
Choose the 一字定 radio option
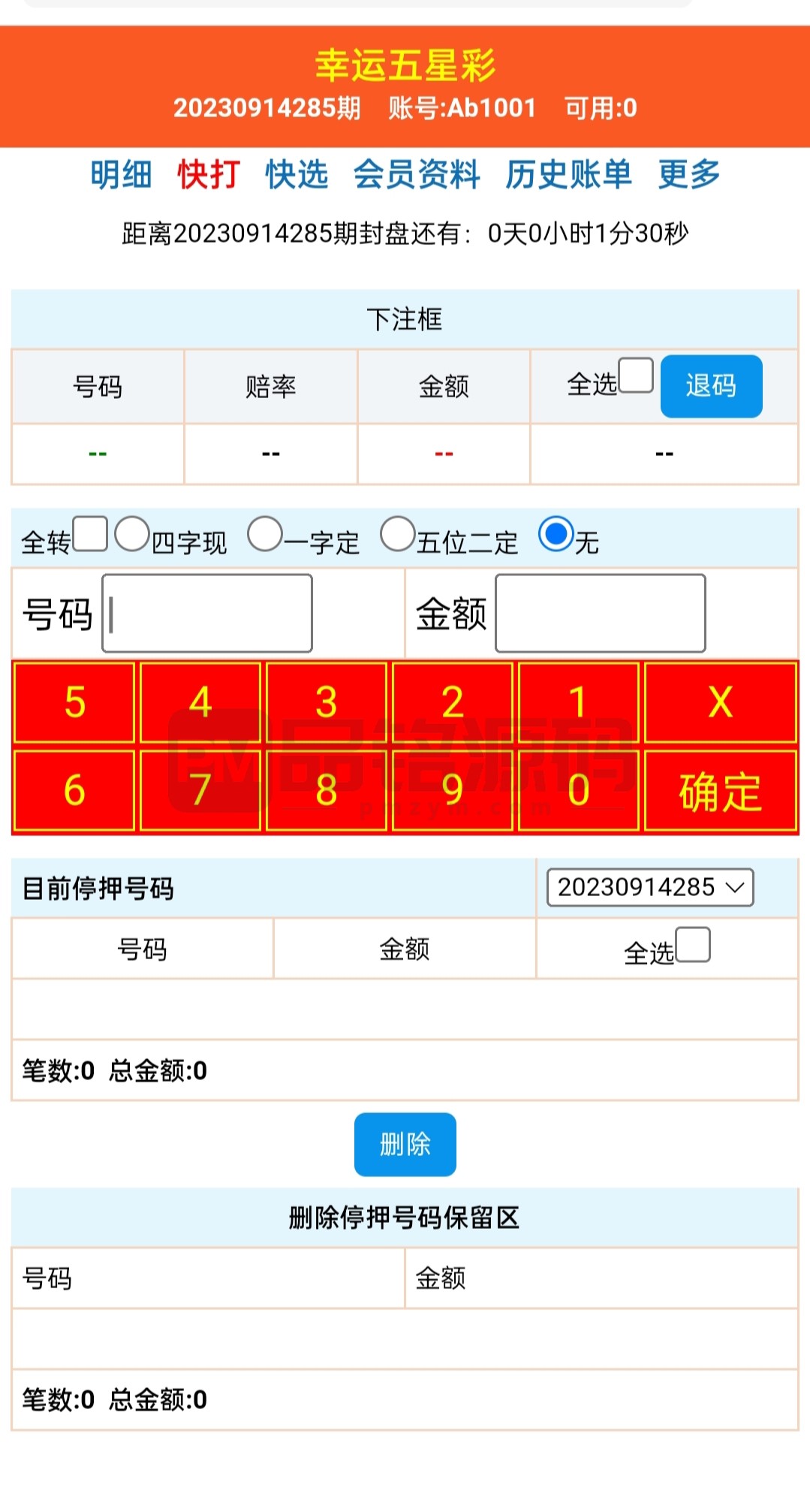(265, 534)
